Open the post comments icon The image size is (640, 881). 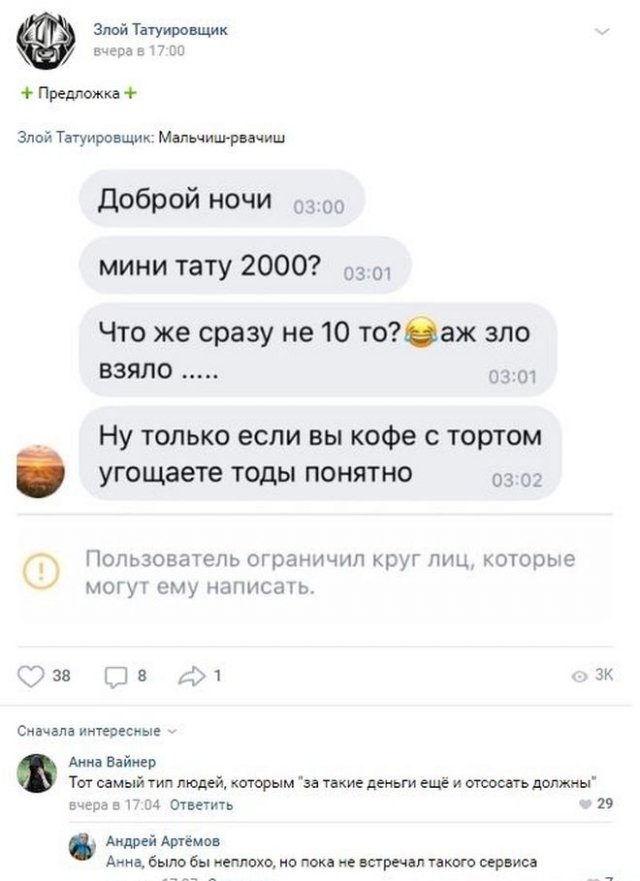click(x=113, y=676)
